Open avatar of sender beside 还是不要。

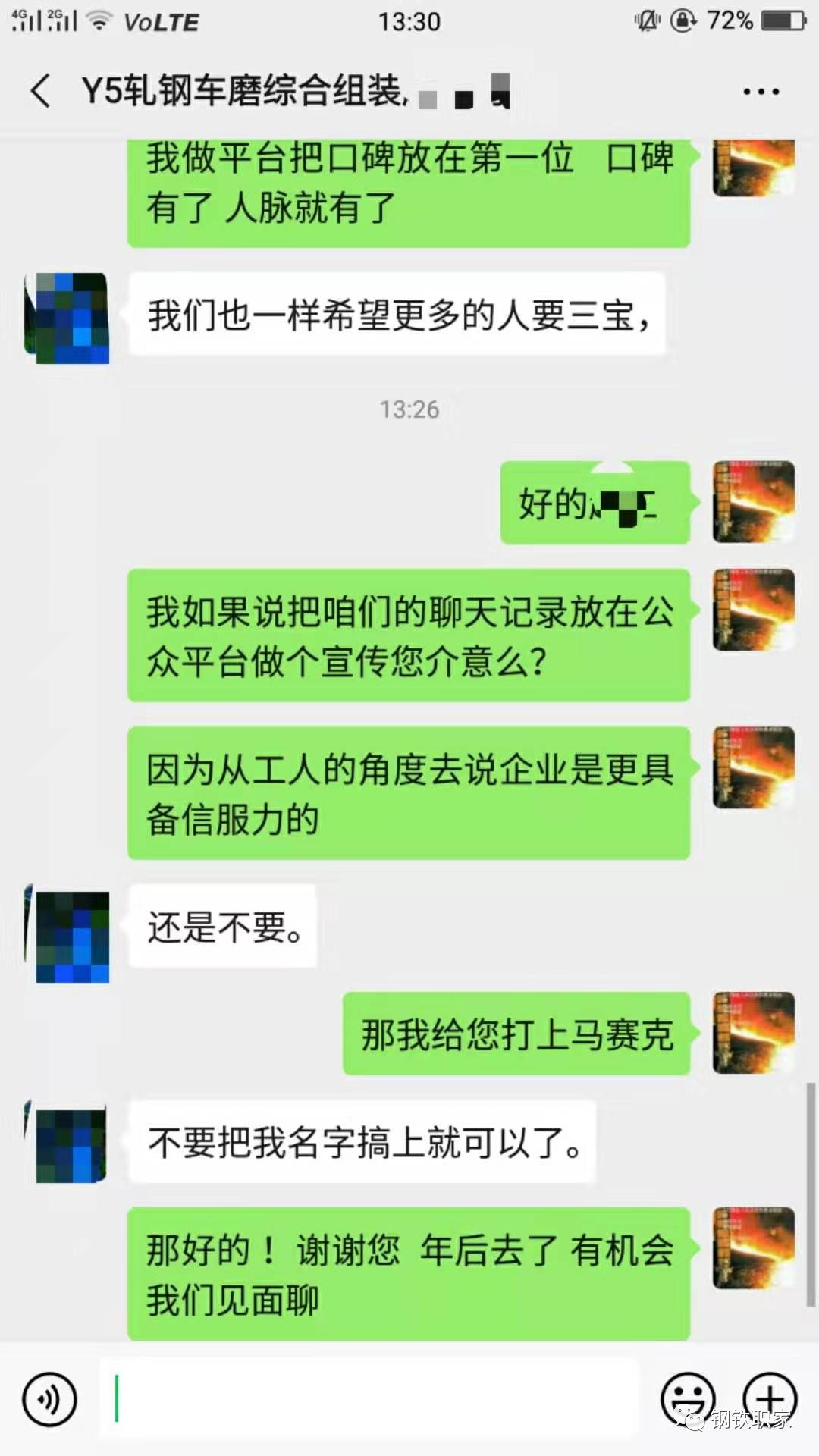(71, 937)
